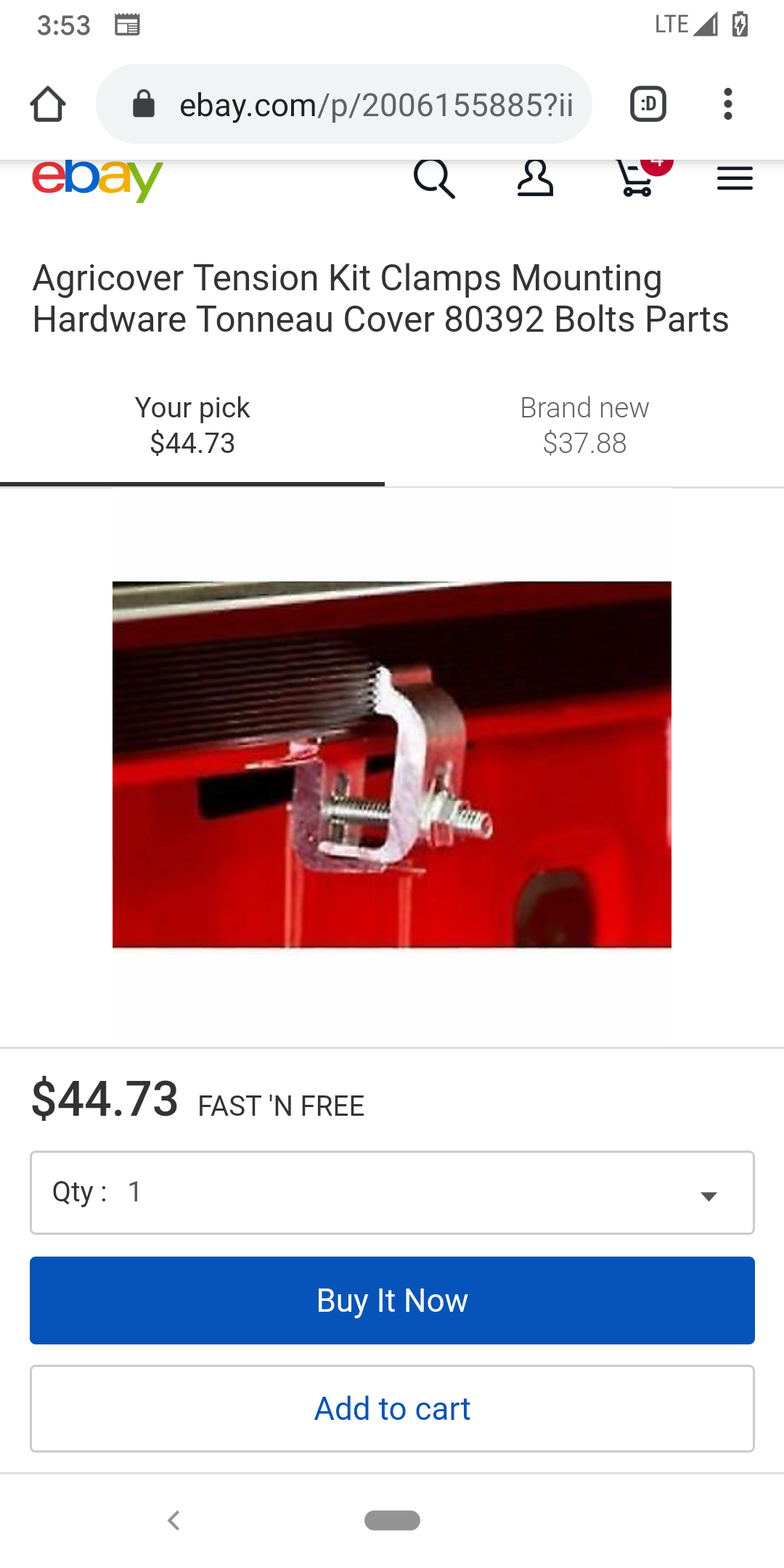Open the browser tab switcher
Screen dimensions: 784x1568
click(648, 104)
